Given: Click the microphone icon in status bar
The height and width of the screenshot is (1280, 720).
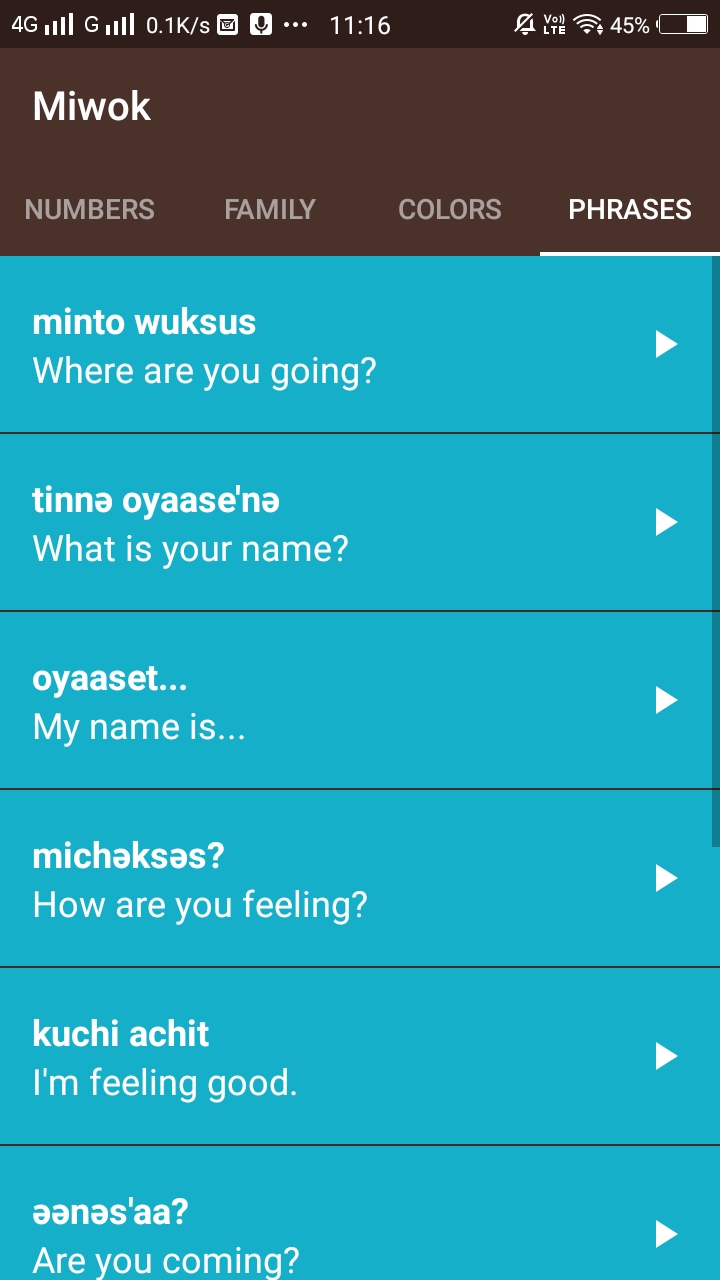Looking at the screenshot, I should (x=262, y=24).
